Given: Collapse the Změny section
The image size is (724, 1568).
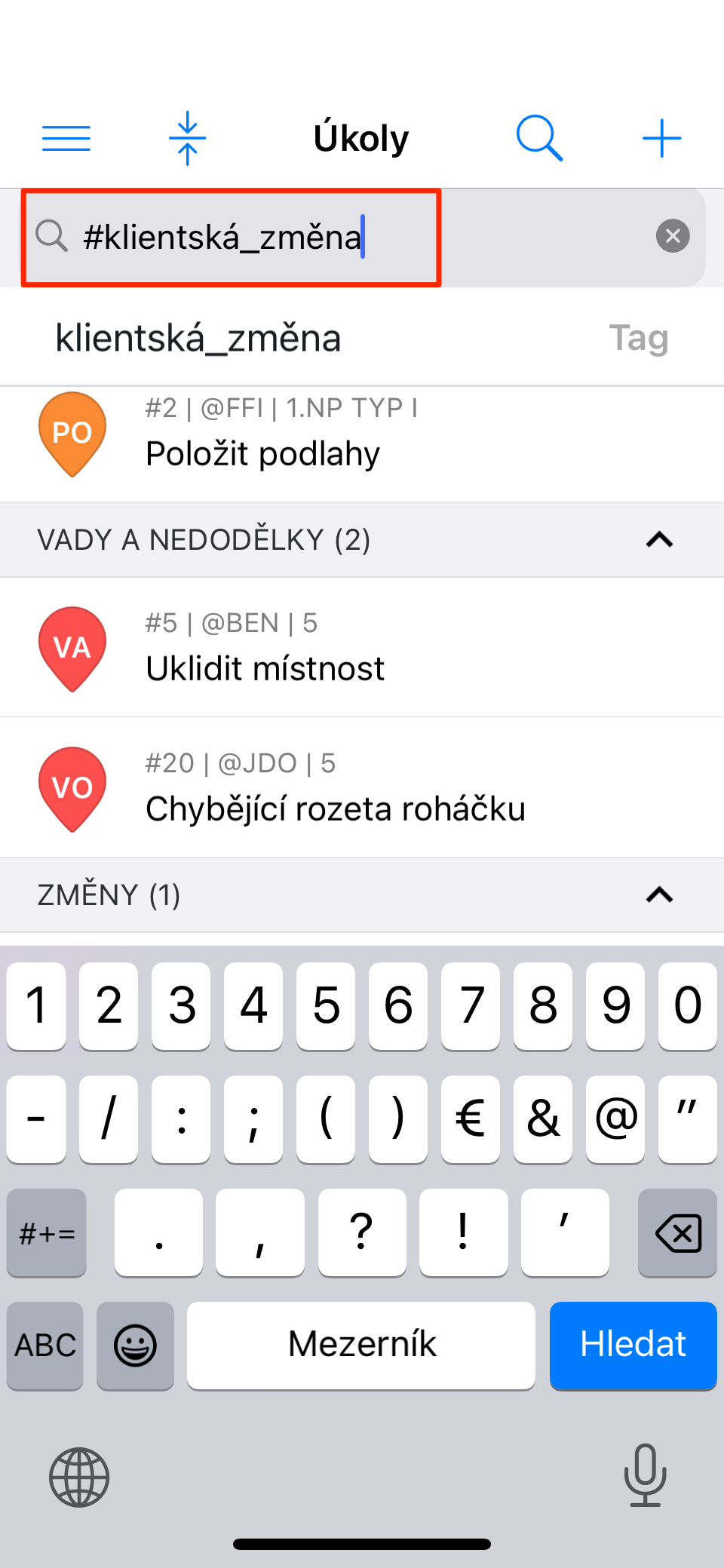Looking at the screenshot, I should click(659, 895).
